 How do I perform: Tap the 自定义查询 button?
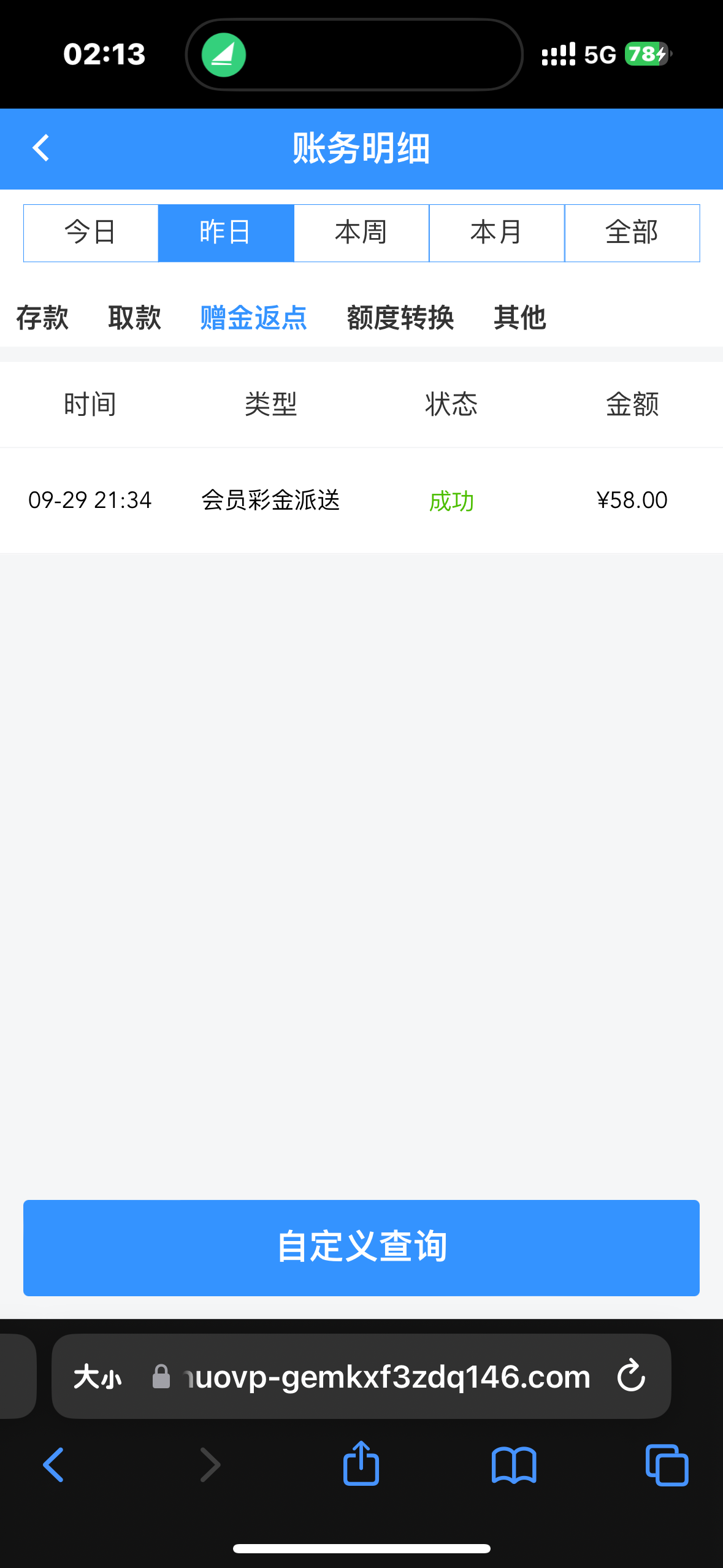click(x=361, y=1248)
